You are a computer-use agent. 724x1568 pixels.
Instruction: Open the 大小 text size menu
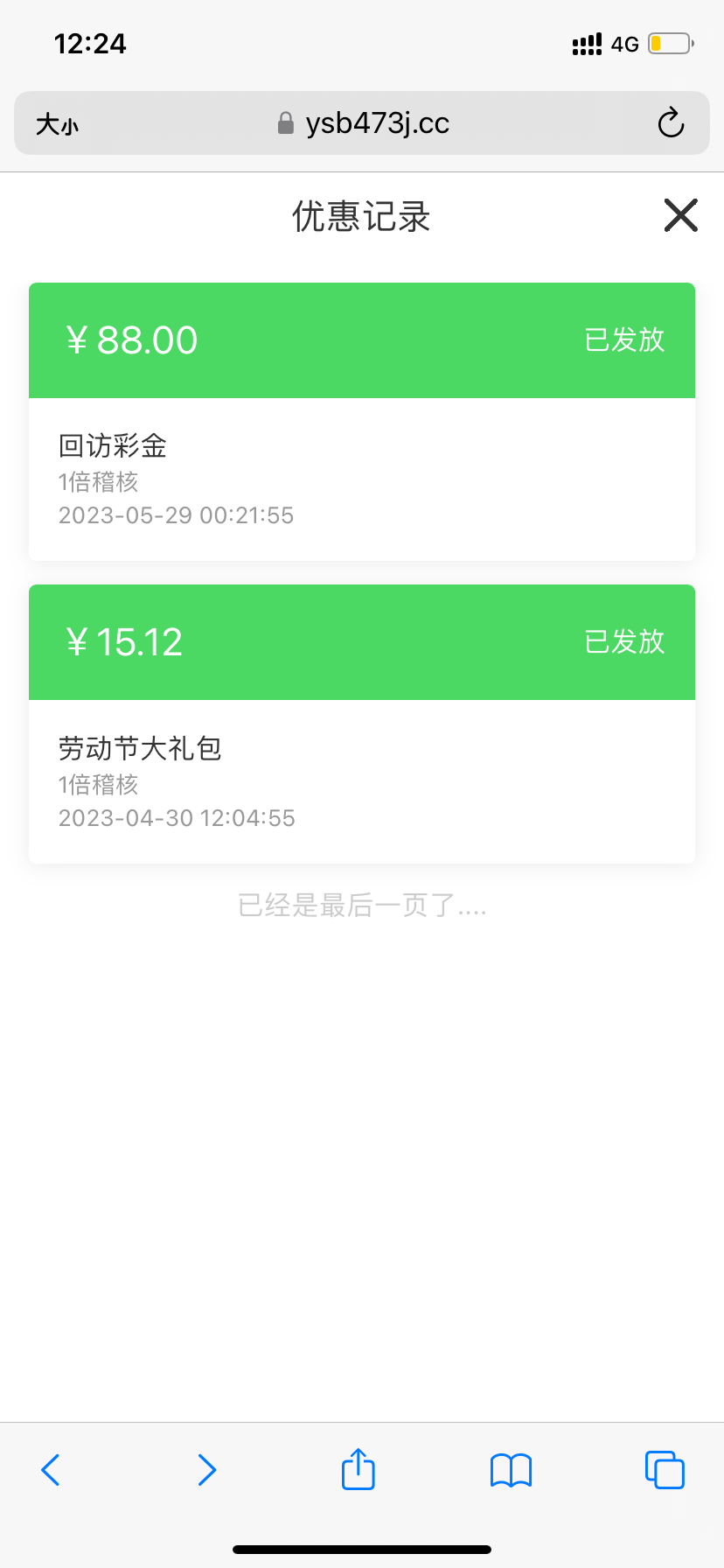point(57,124)
